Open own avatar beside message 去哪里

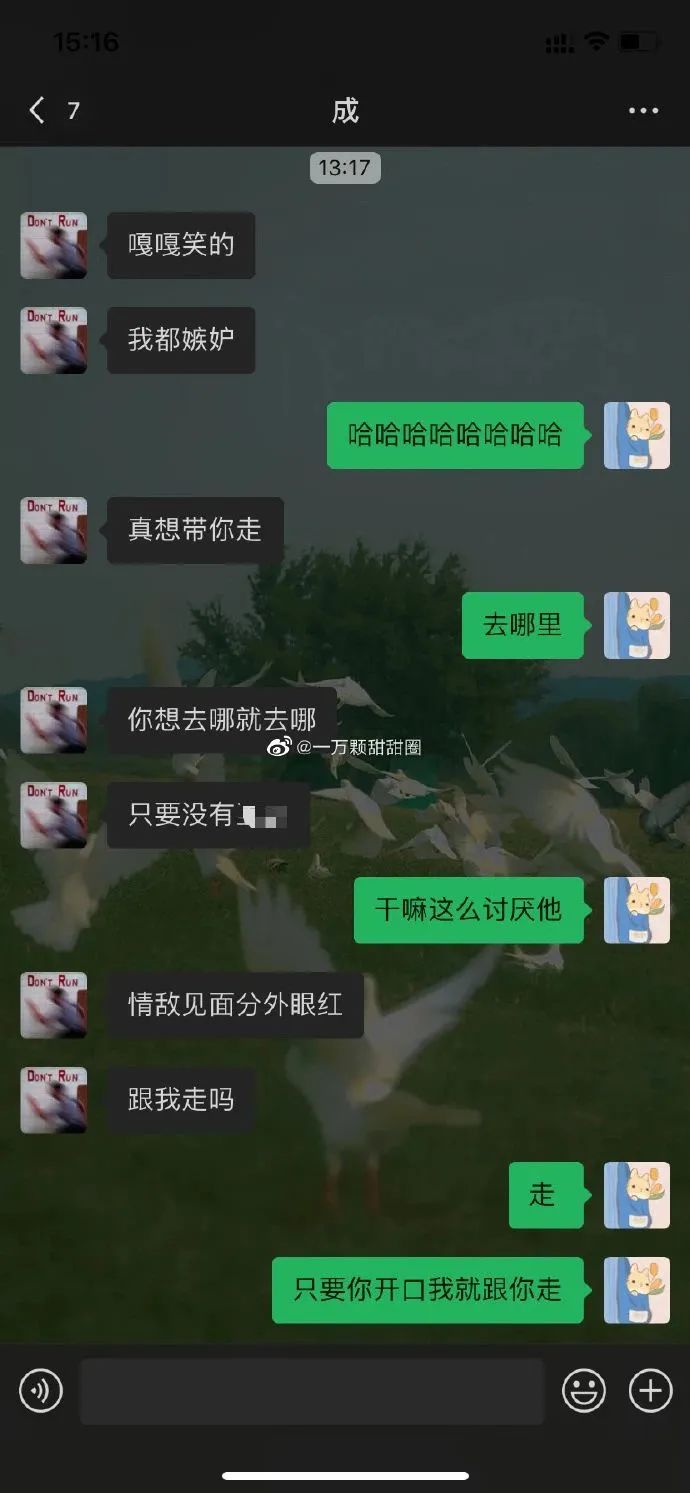[637, 625]
